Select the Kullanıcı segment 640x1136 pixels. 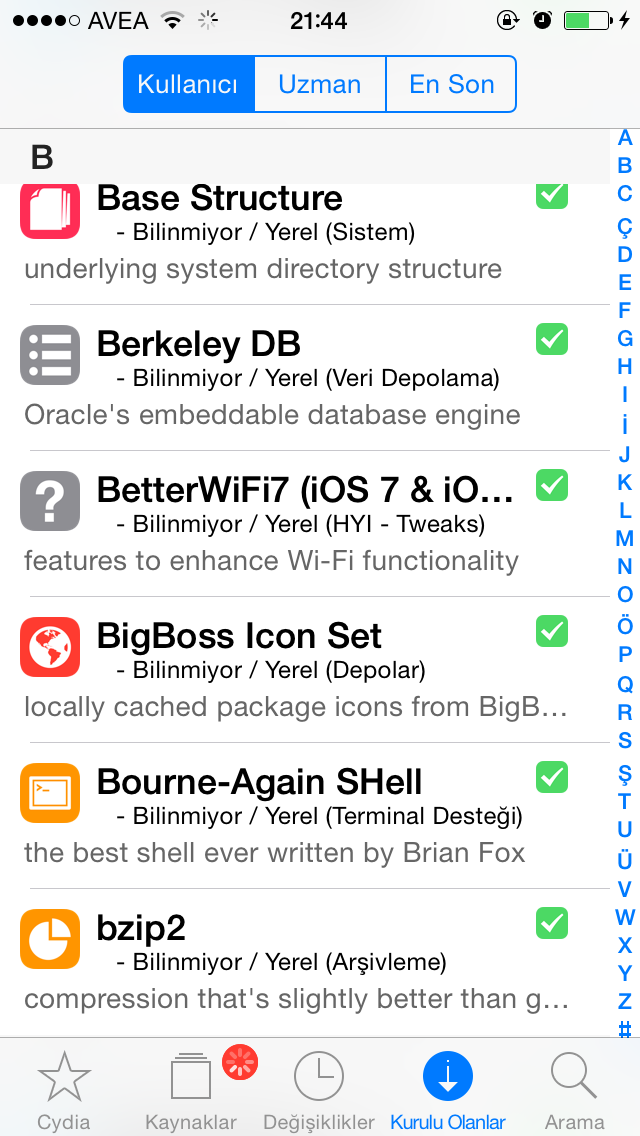(188, 84)
